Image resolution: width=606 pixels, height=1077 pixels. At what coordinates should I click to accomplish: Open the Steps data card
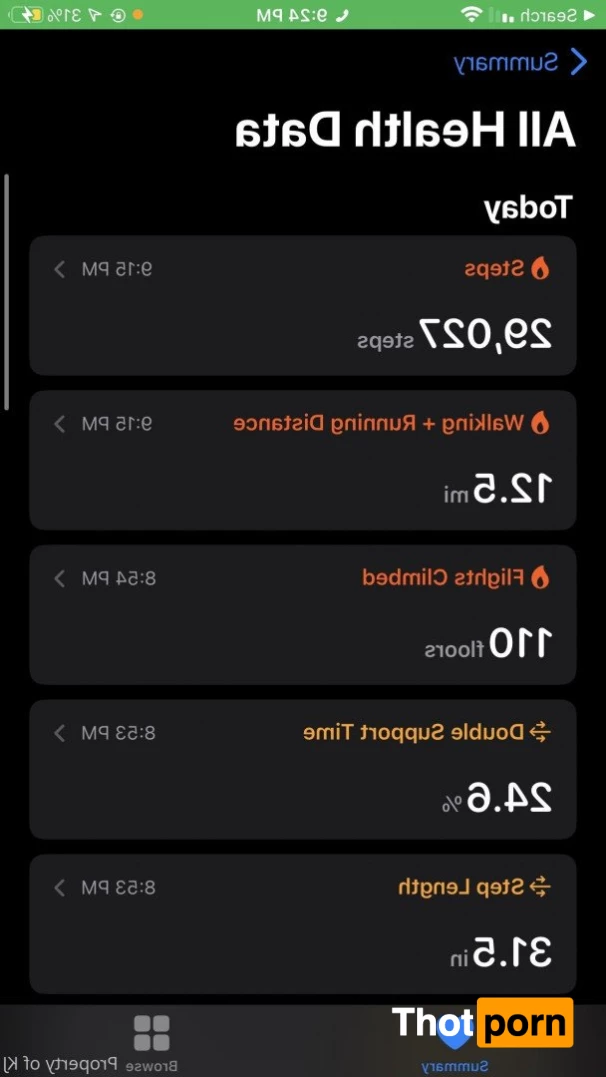(x=303, y=305)
